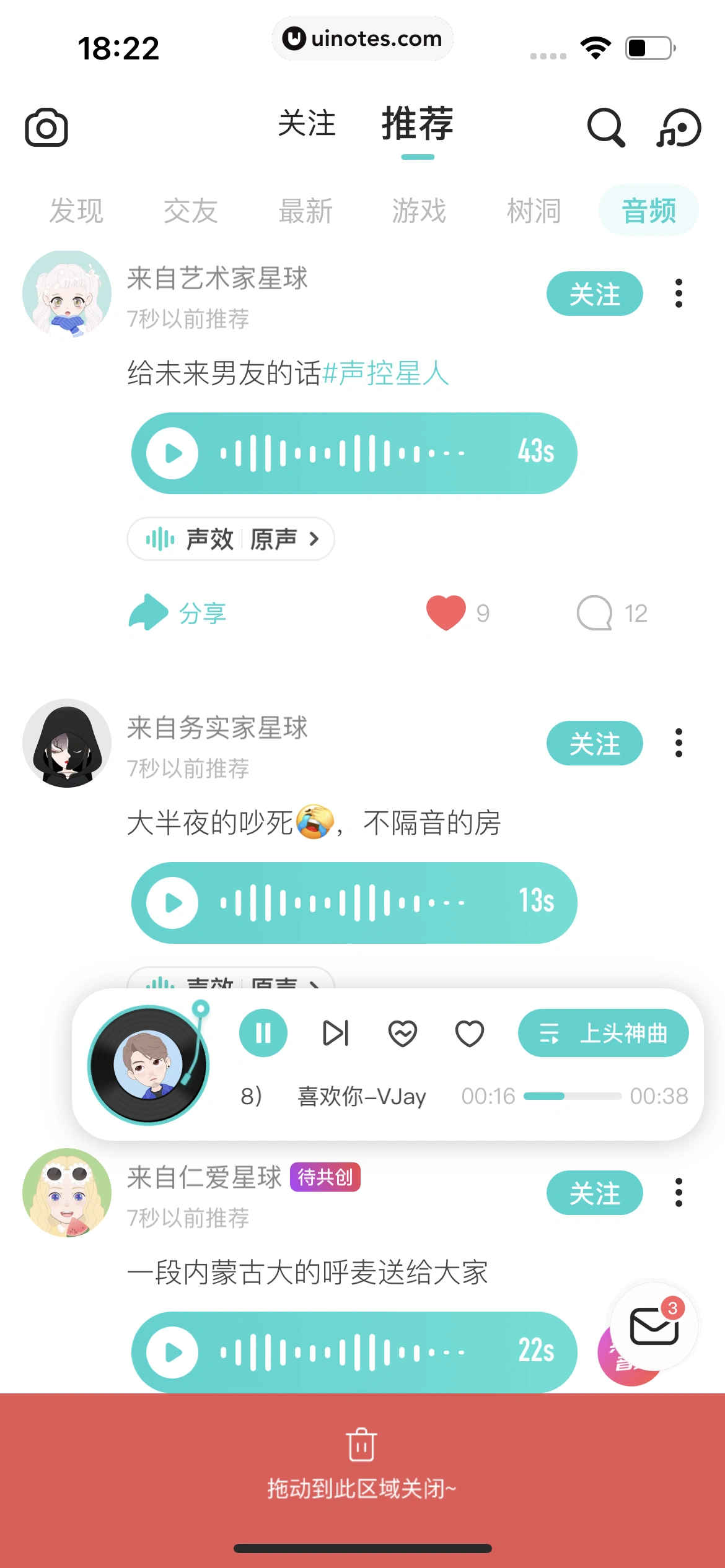Open the three-dot menu on the first post
Viewport: 725px width, 1568px height.
(679, 295)
